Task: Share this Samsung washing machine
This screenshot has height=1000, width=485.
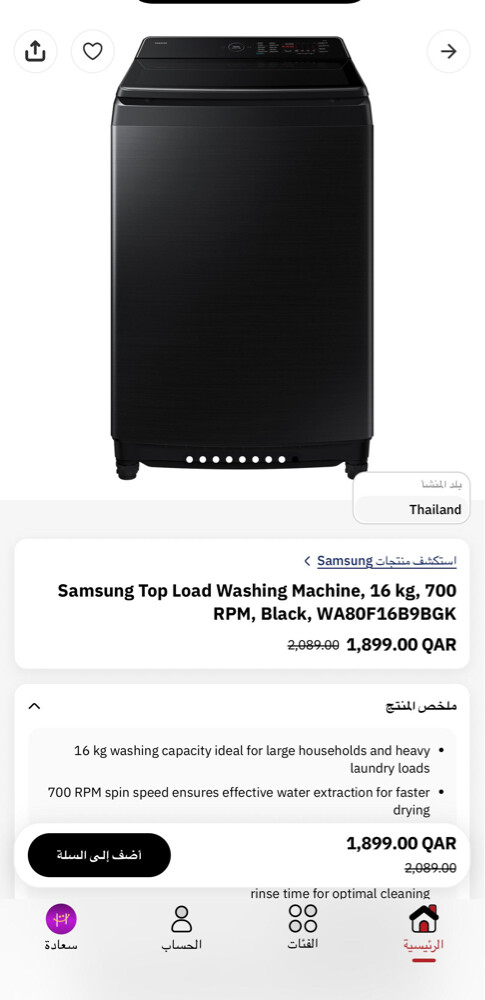Action: (x=35, y=51)
